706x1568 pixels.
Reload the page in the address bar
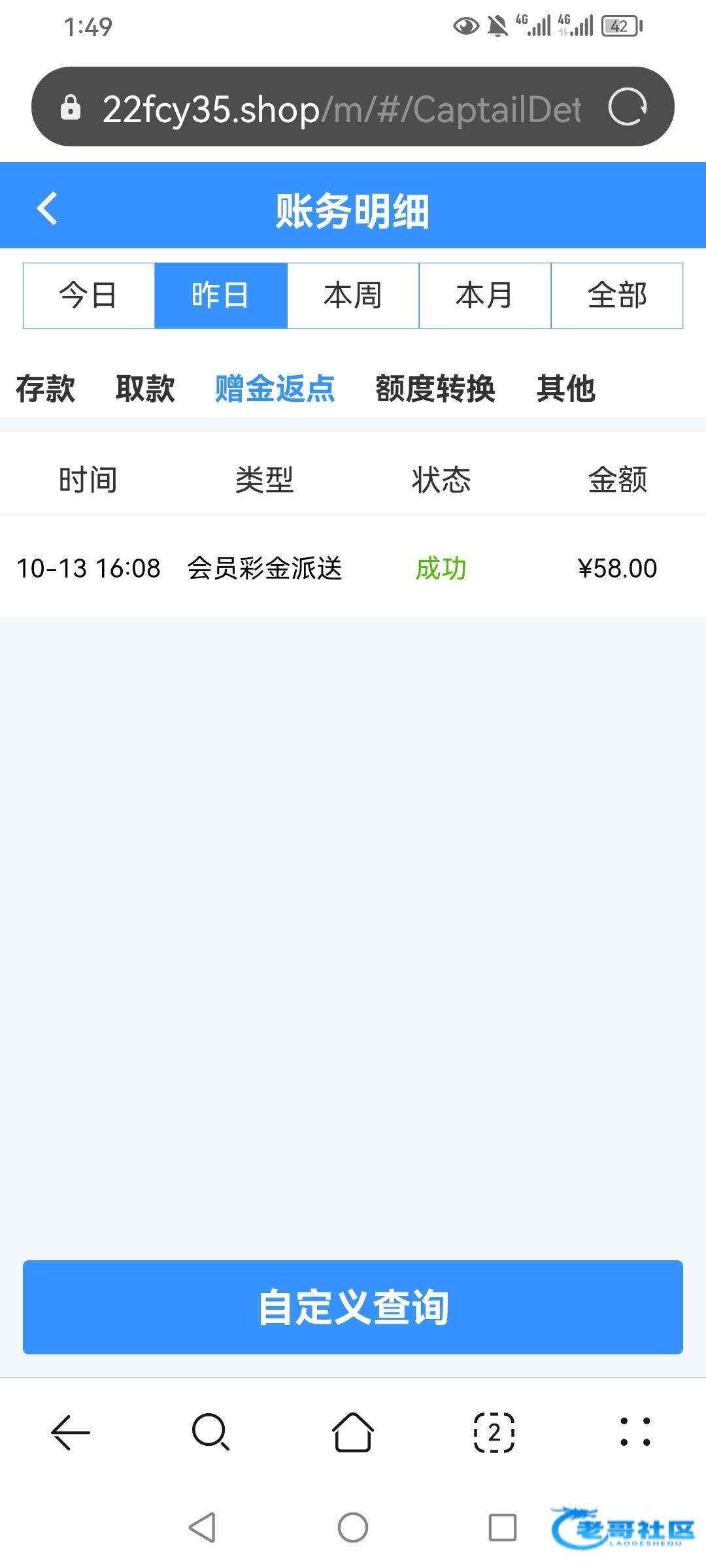click(x=628, y=106)
